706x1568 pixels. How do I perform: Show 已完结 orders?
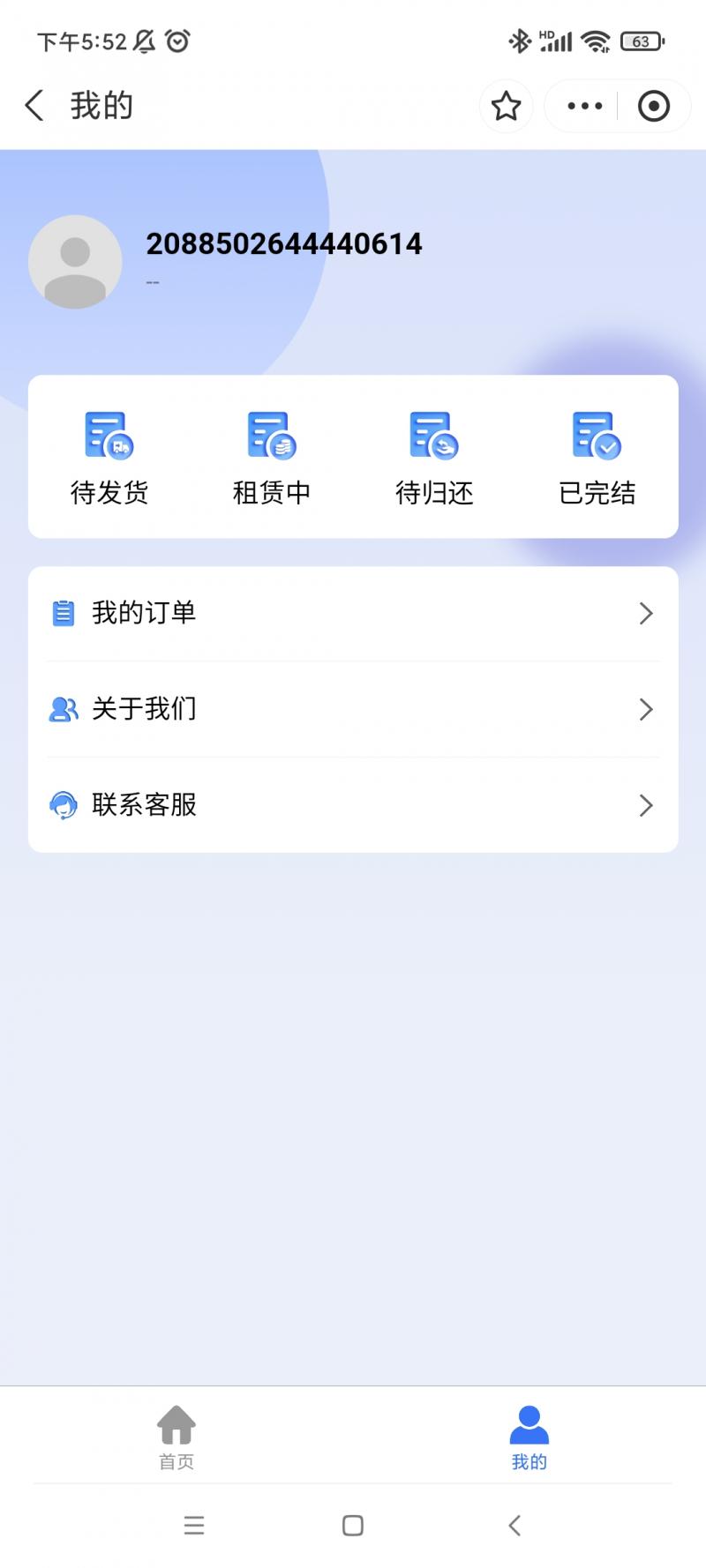point(597,458)
